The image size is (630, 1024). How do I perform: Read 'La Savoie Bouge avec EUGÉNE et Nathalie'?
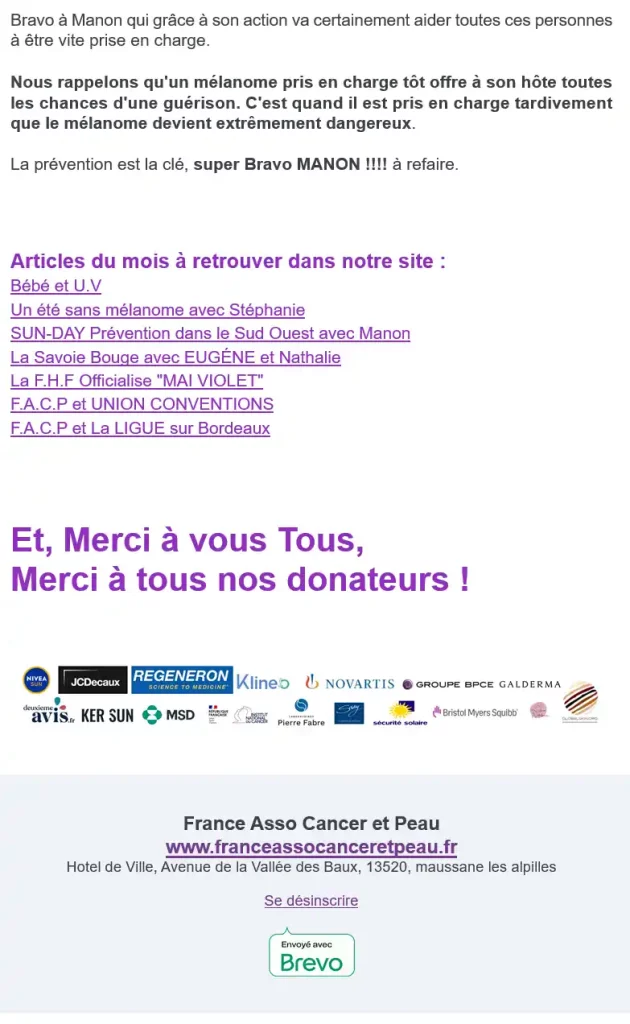[x=175, y=357]
